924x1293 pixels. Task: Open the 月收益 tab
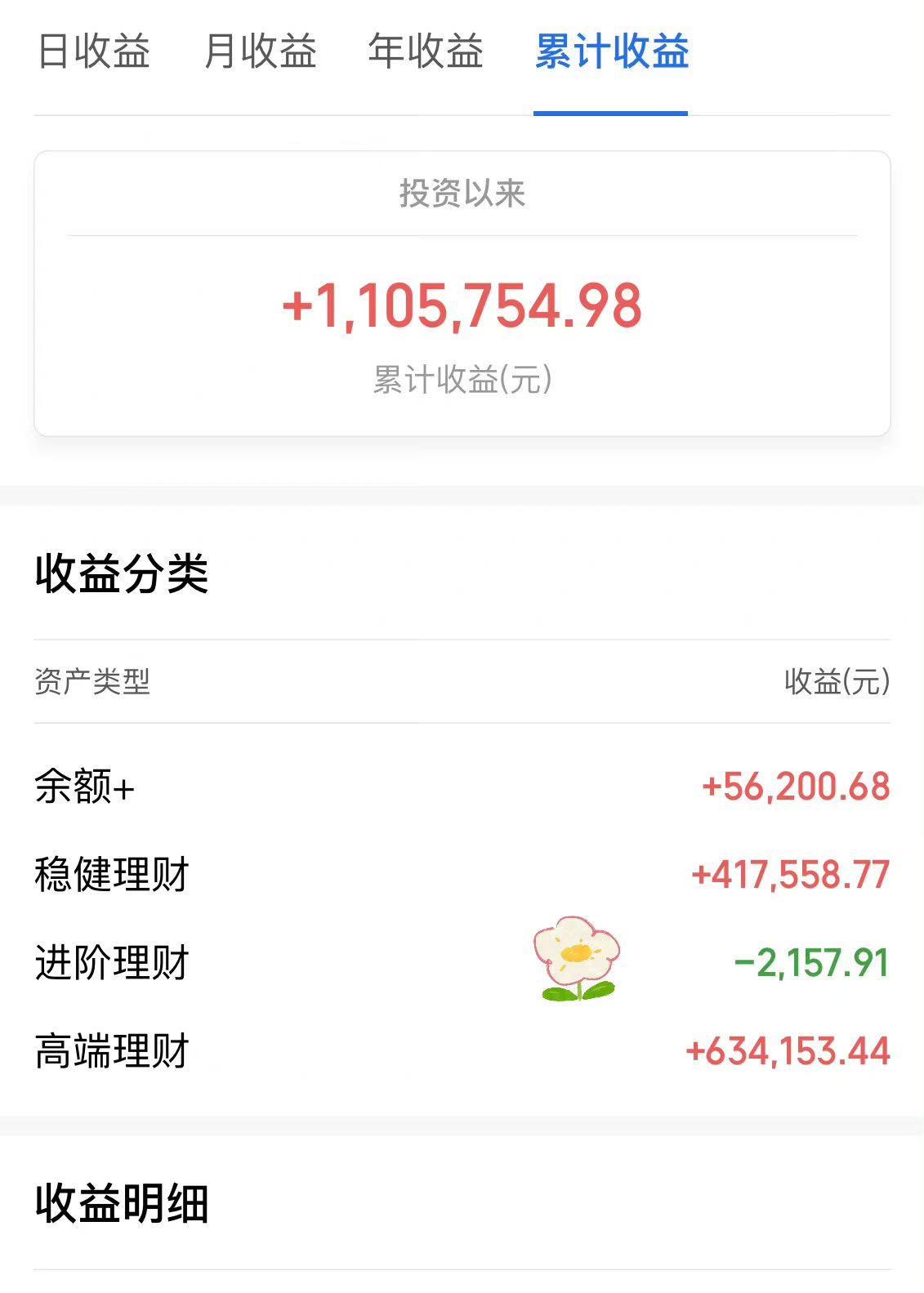[x=260, y=51]
